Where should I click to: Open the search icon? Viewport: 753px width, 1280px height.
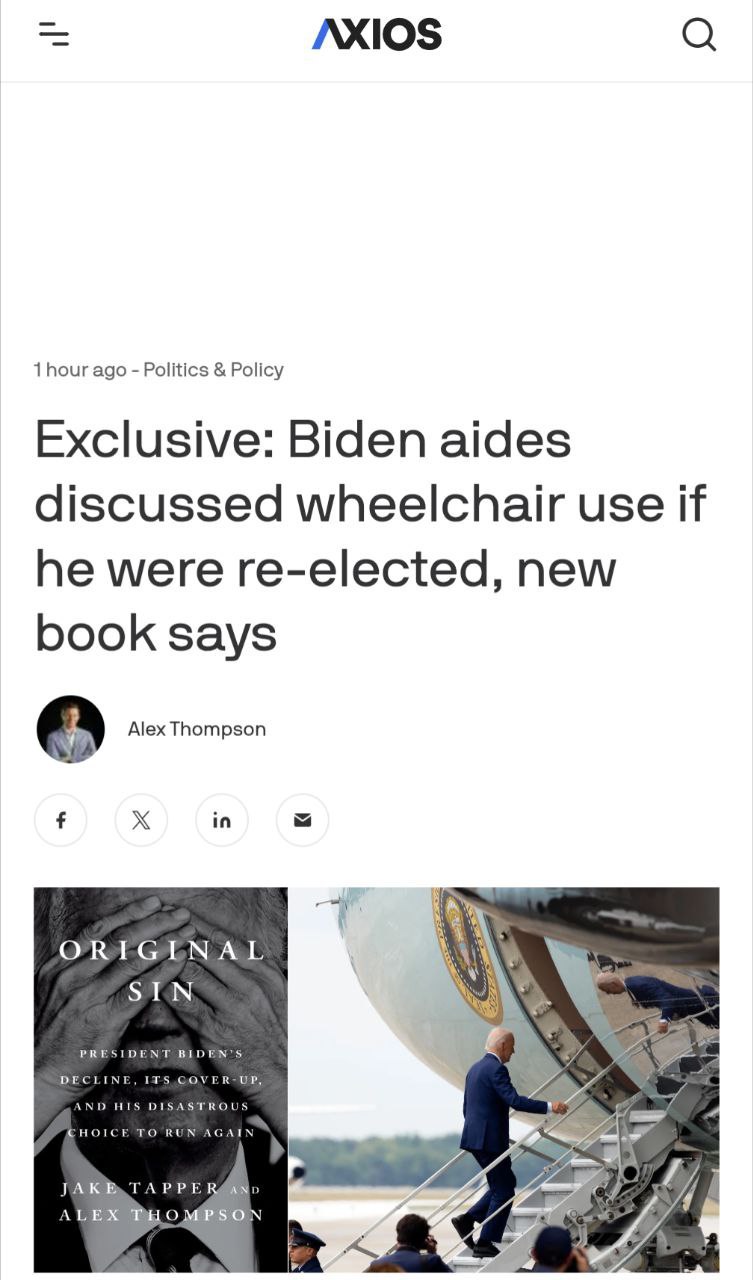698,35
